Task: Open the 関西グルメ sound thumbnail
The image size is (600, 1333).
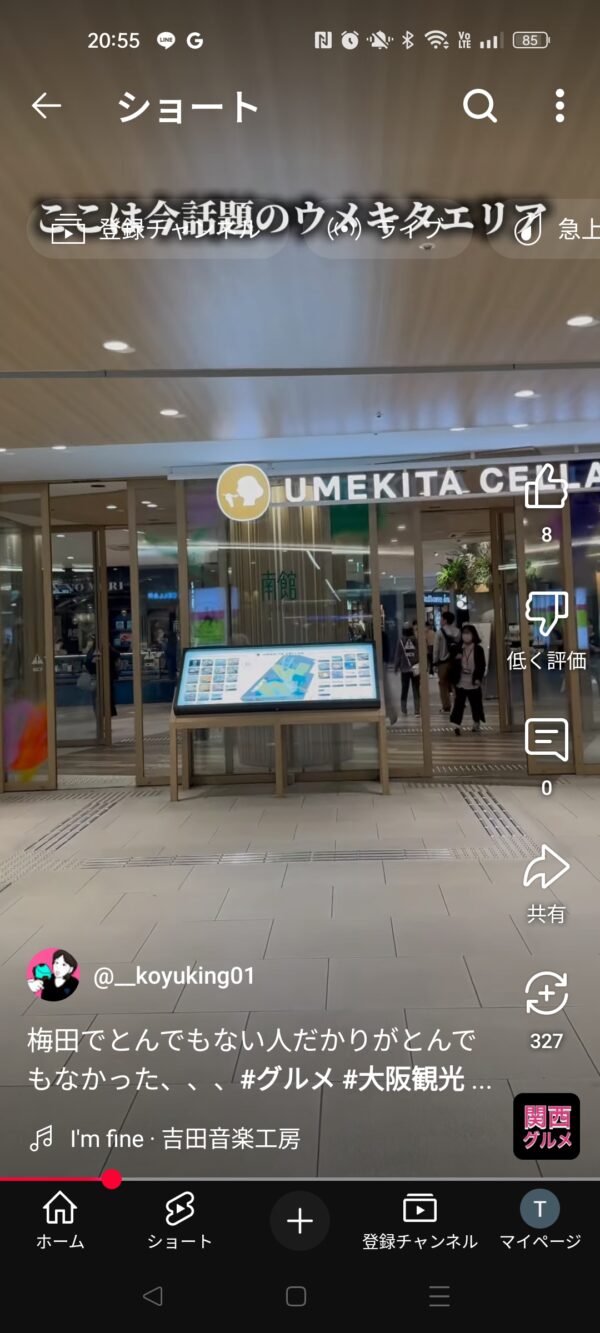Action: tap(547, 1126)
